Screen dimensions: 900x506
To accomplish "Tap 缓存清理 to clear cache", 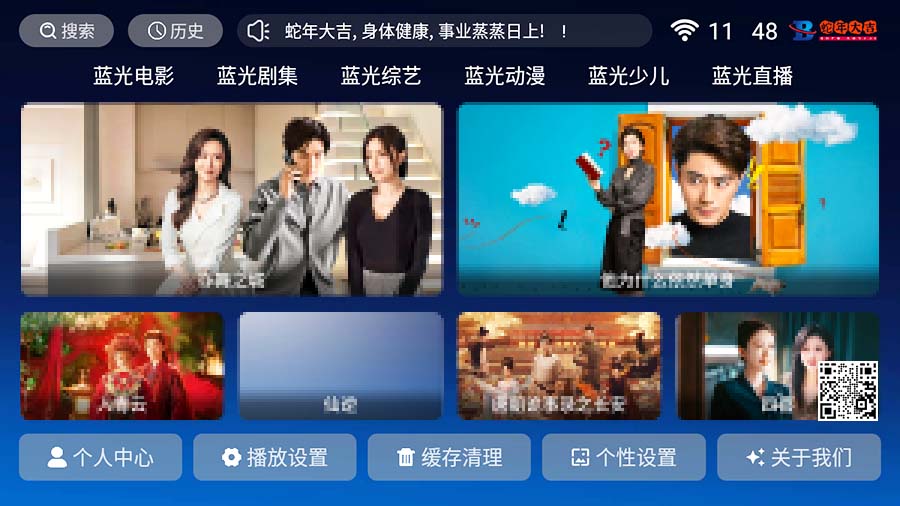I will (449, 458).
